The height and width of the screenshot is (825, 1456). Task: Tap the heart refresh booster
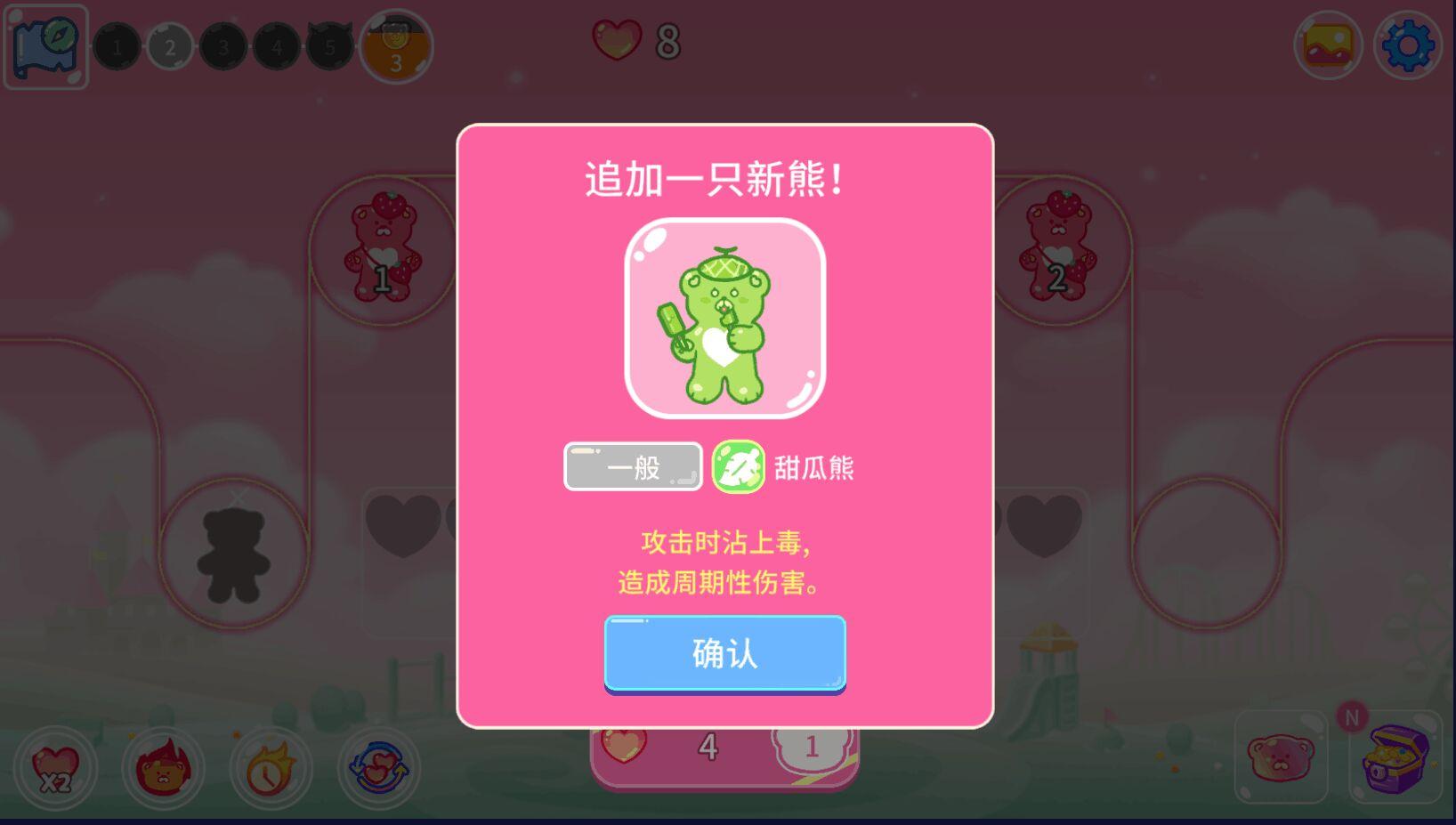[378, 768]
